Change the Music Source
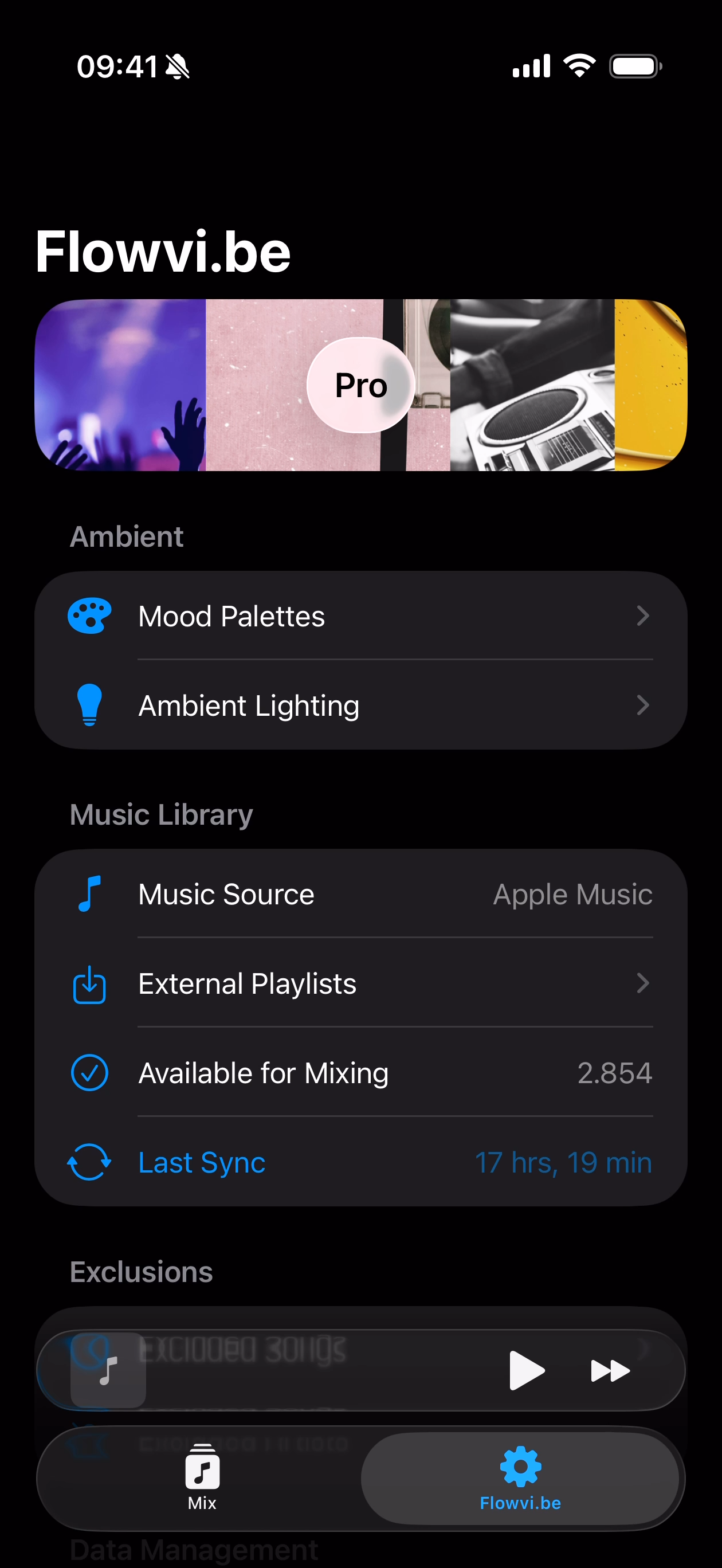Image resolution: width=722 pixels, height=1568 pixels. (361, 894)
